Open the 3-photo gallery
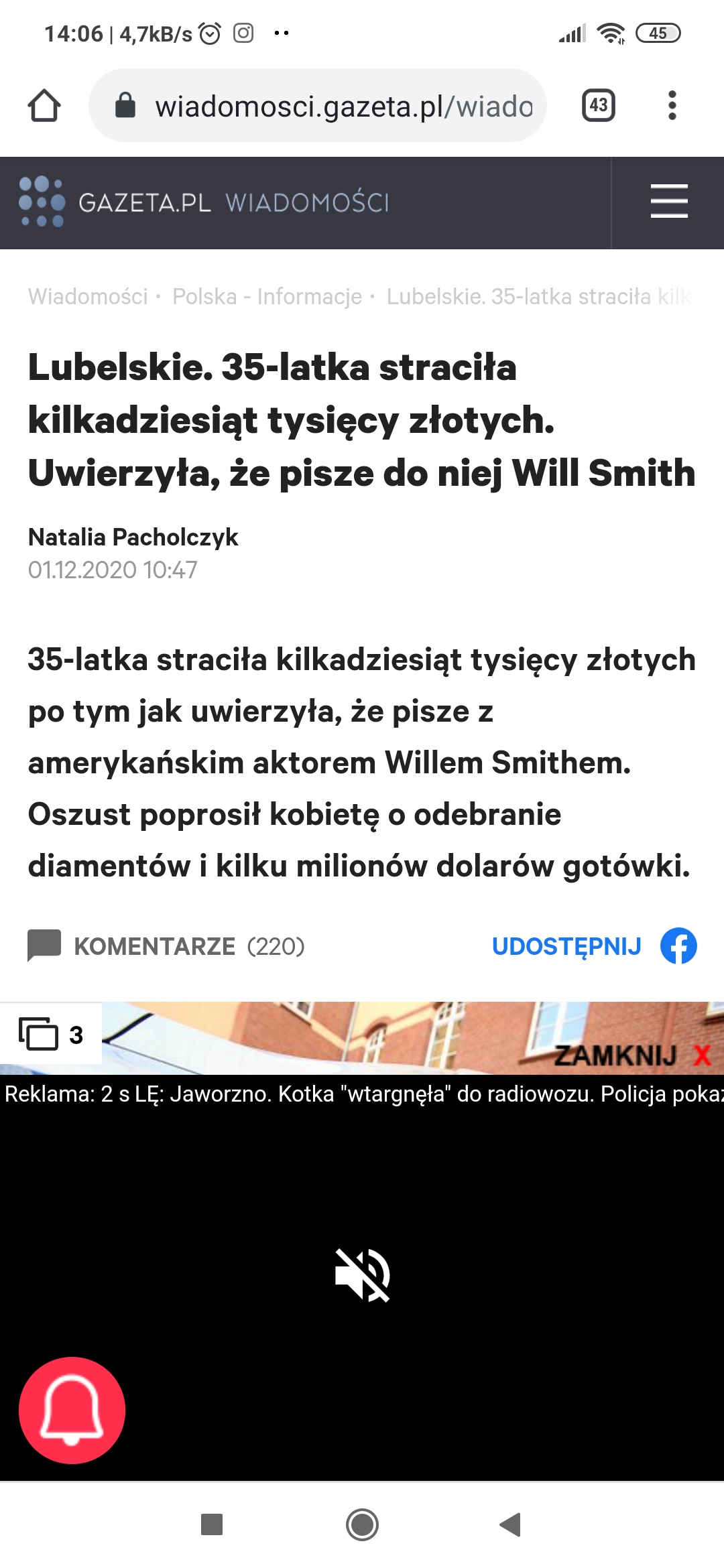Viewport: 724px width, 1568px height. coord(51,1034)
